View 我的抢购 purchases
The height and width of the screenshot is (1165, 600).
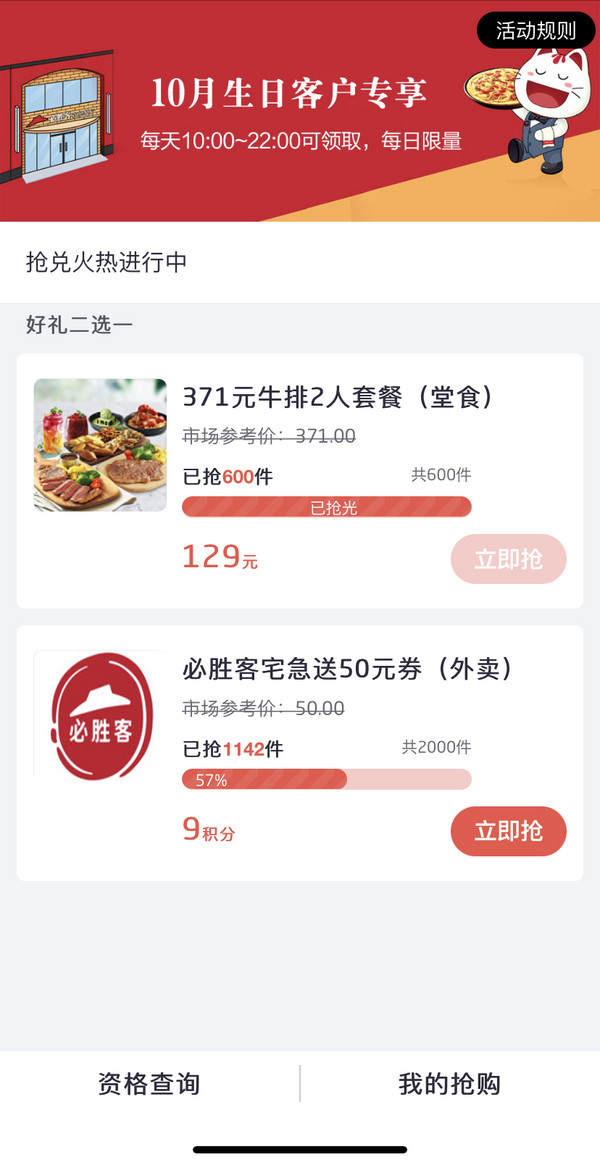[450, 1083]
